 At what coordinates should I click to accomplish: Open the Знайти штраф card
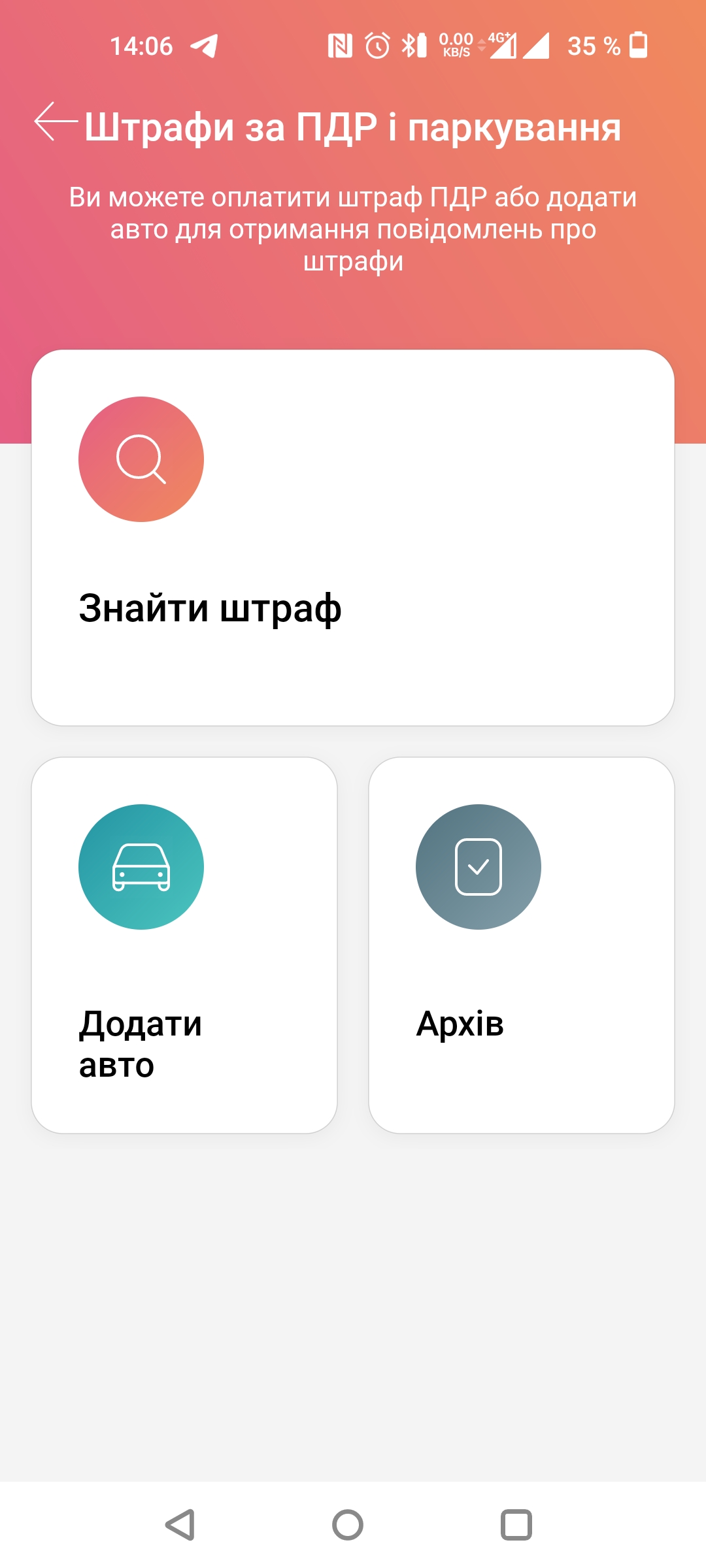(353, 537)
